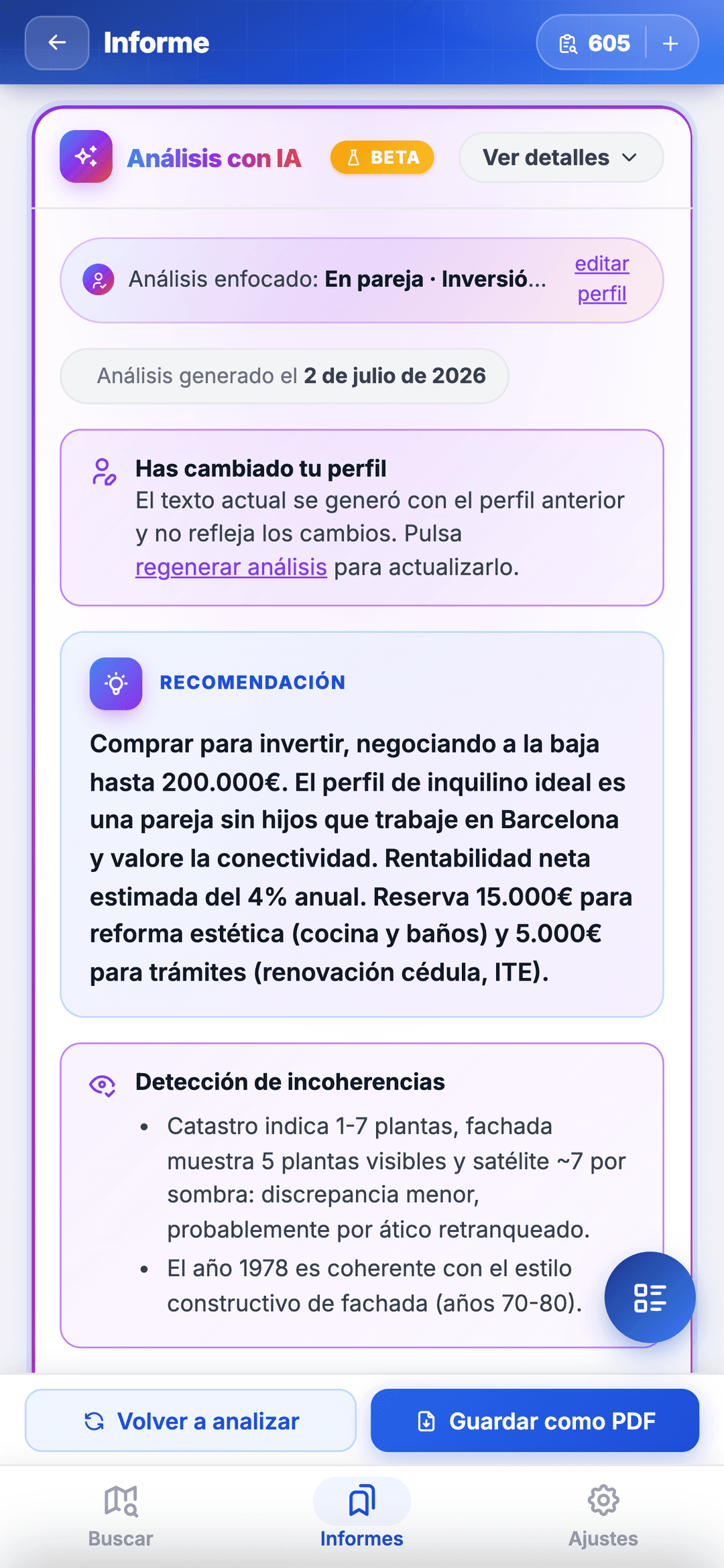Image resolution: width=724 pixels, height=1568 pixels.
Task: Tap Volver a analizar
Action: click(190, 1420)
